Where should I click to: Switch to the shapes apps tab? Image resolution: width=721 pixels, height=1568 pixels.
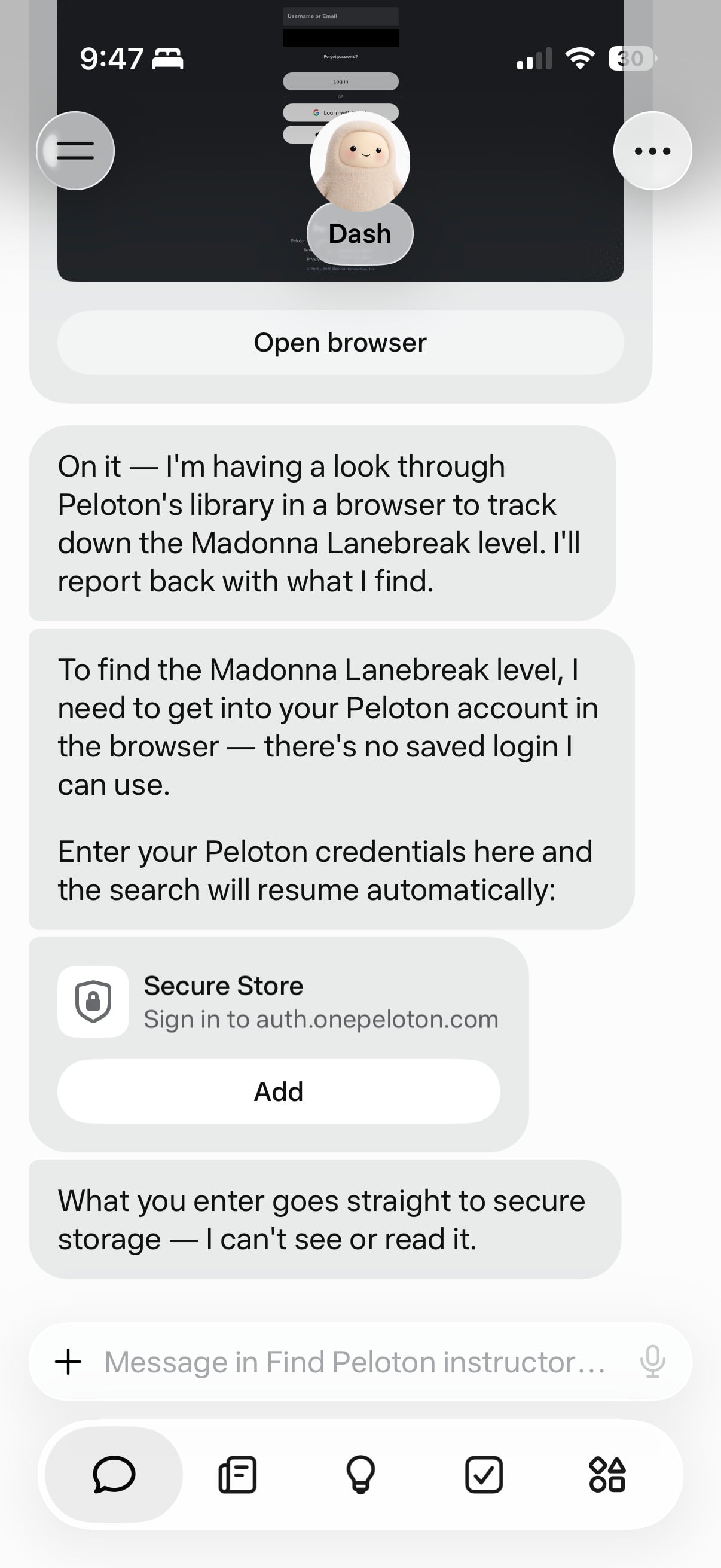(x=607, y=1474)
